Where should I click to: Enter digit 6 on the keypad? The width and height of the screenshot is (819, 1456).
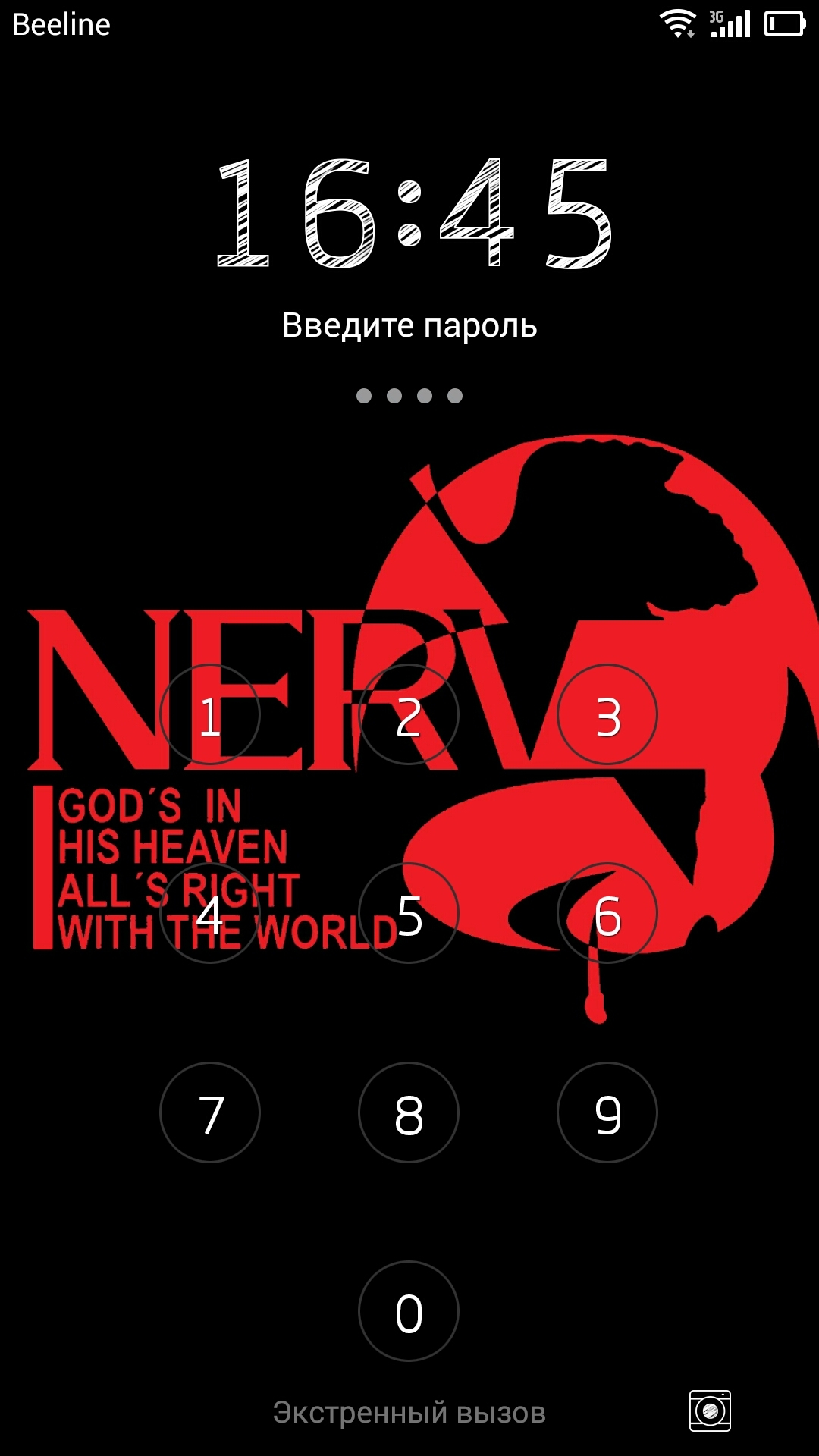607,913
